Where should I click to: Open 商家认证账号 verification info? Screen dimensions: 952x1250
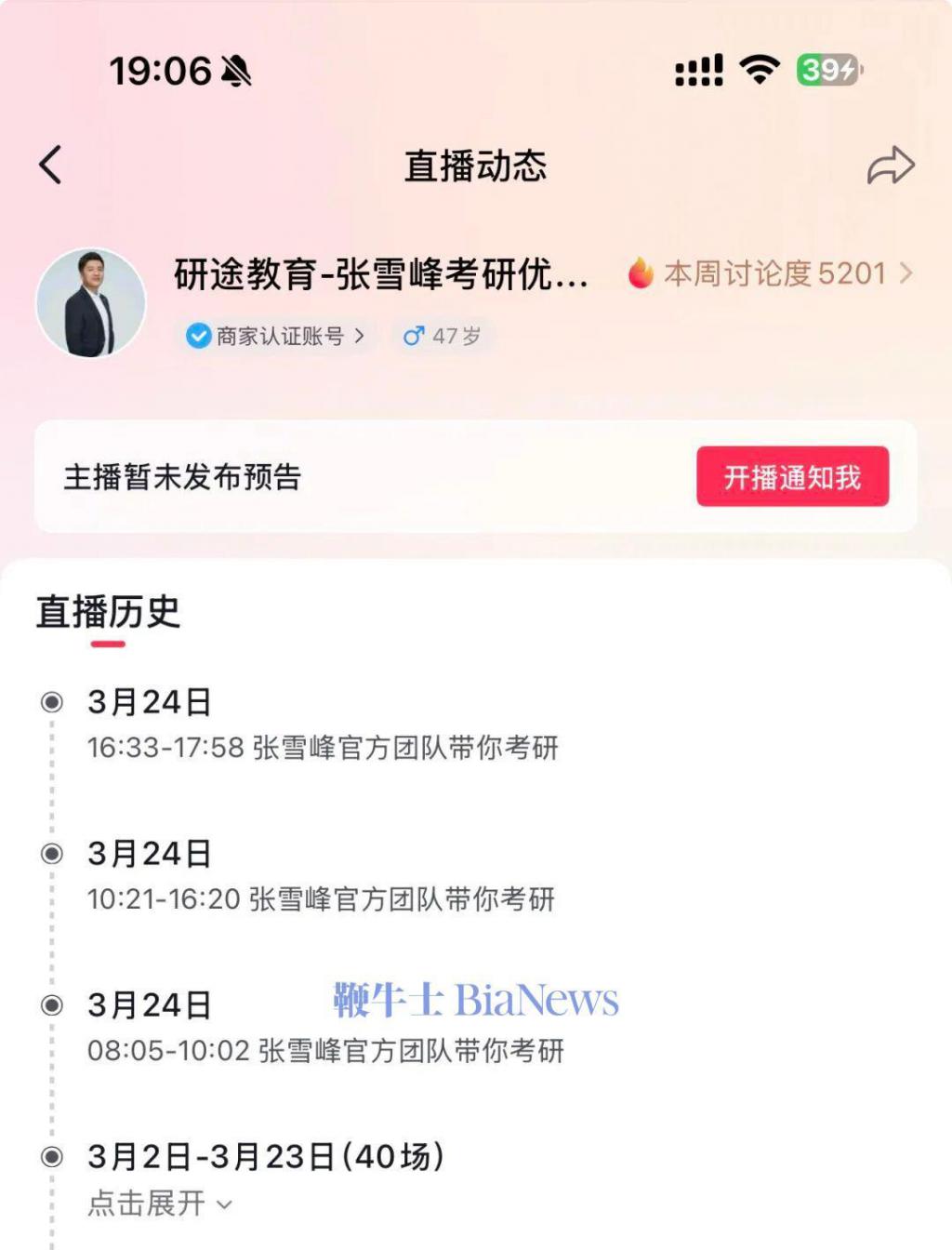tap(276, 336)
